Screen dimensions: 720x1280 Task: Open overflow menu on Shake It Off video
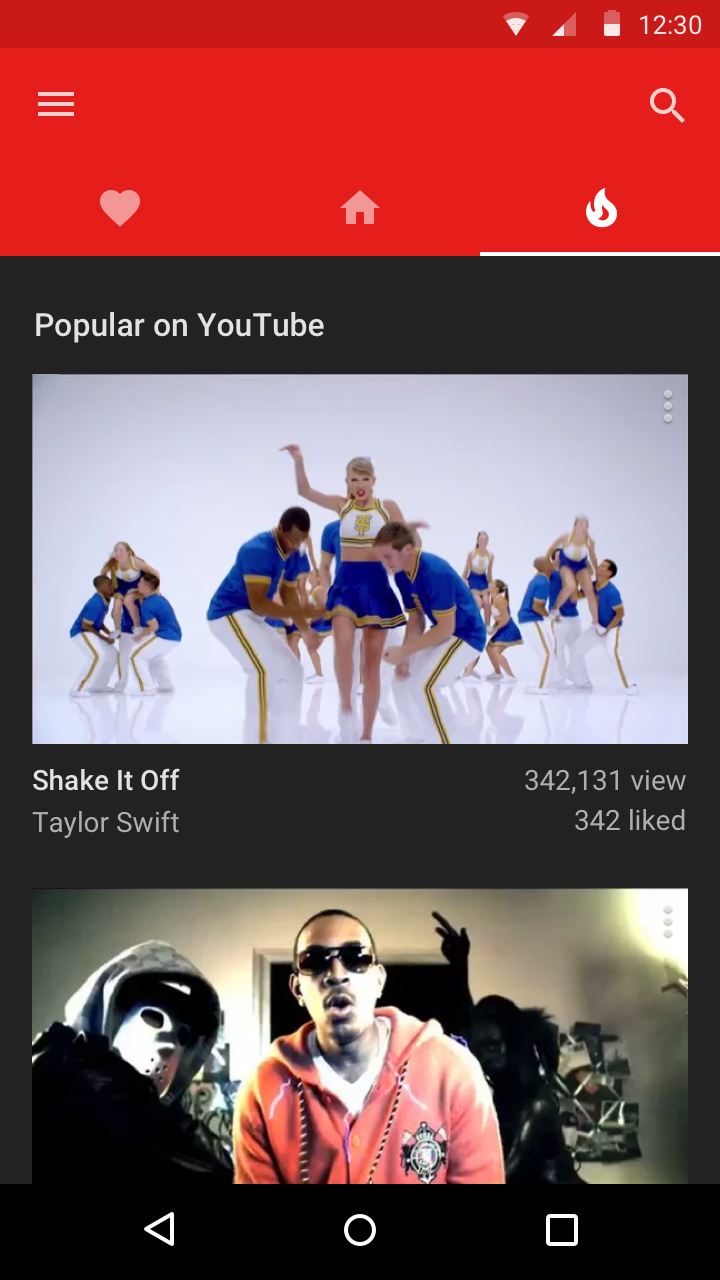click(x=667, y=406)
